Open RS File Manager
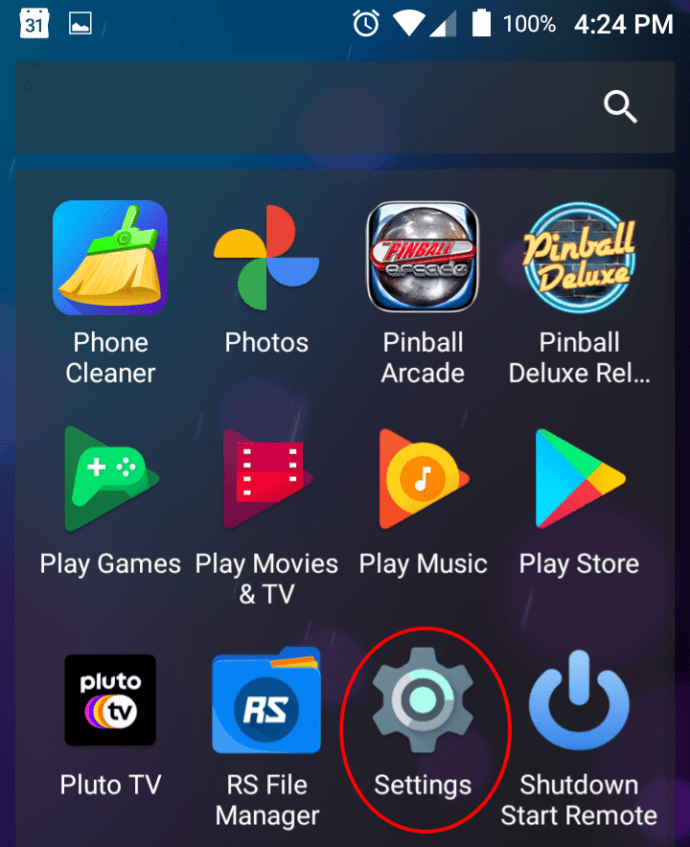The height and width of the screenshot is (847, 690). click(266, 700)
